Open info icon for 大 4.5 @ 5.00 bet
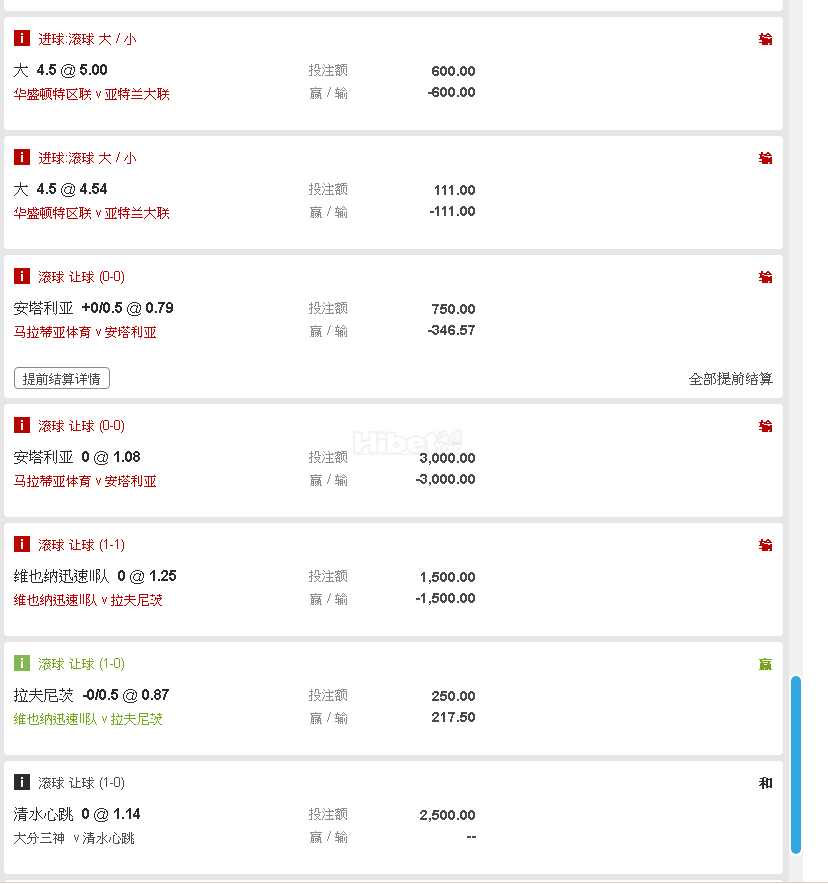 (x=22, y=39)
